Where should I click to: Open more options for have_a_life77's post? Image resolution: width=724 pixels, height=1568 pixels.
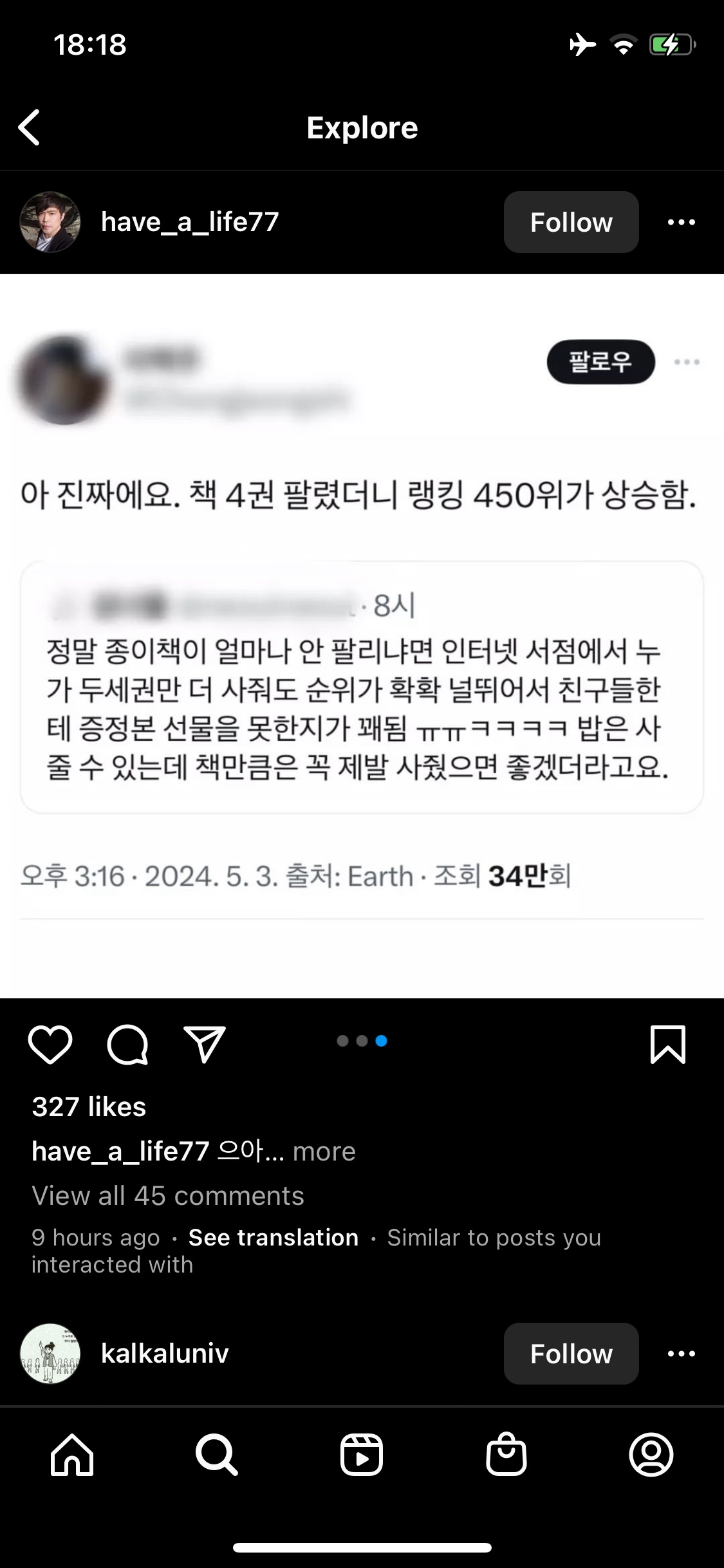coord(681,222)
